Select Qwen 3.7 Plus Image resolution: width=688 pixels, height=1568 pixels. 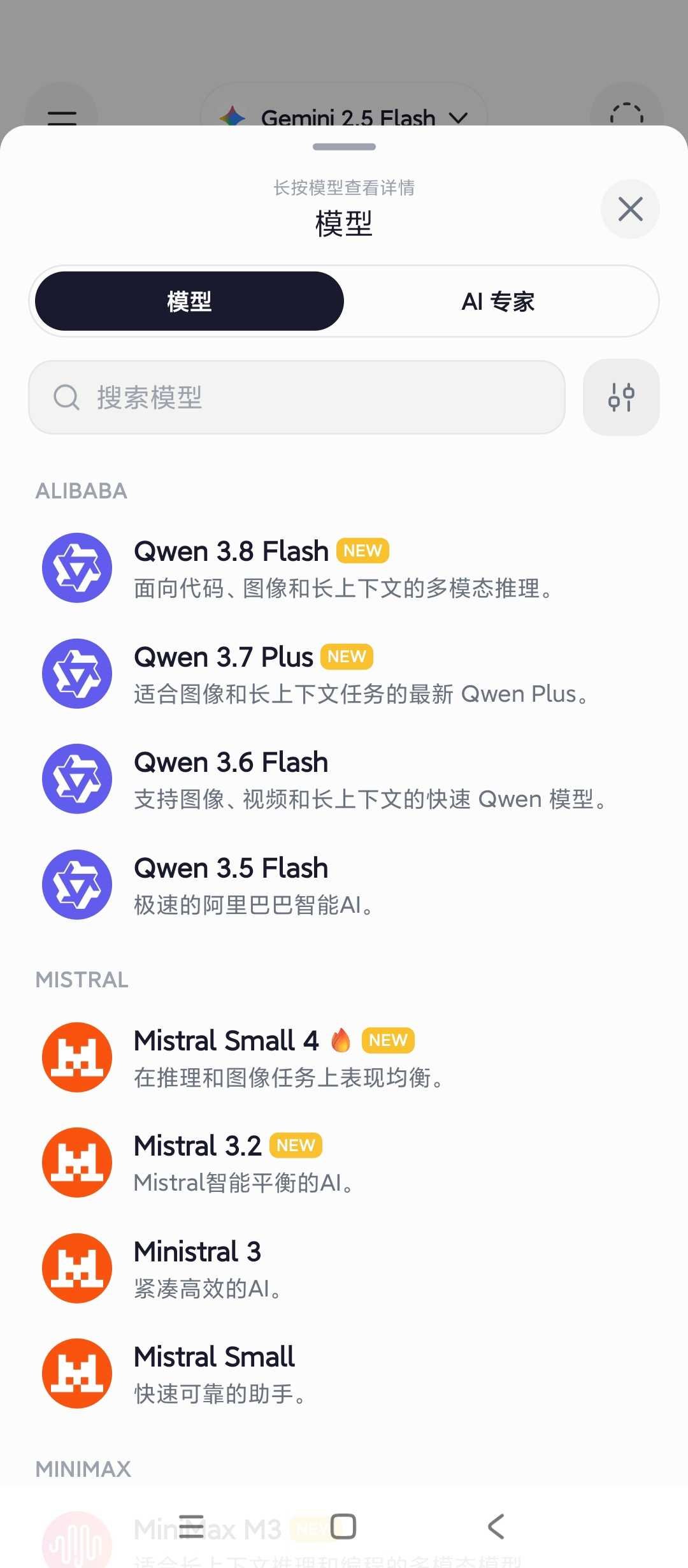[344, 674]
